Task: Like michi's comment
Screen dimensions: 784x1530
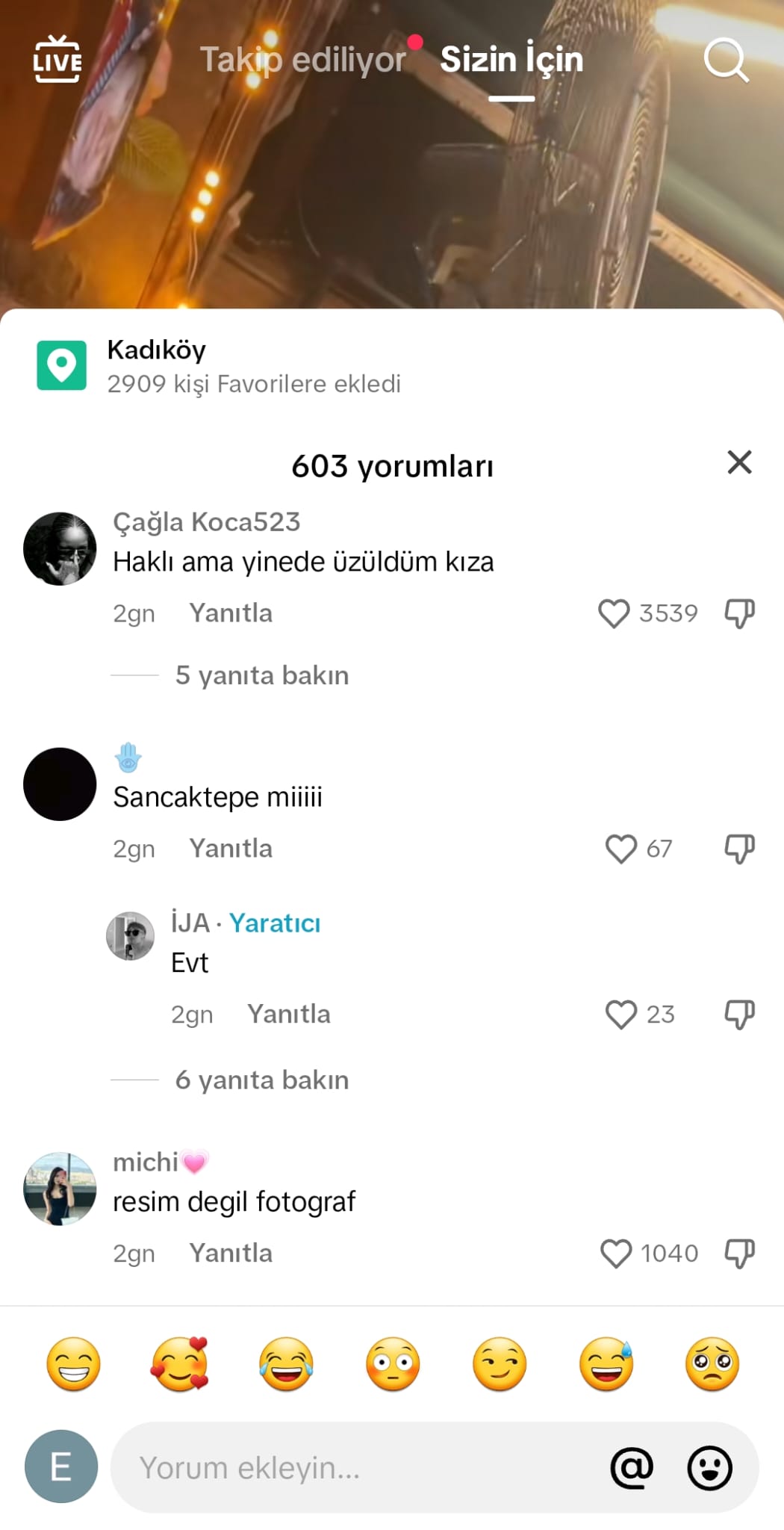Action: 616,1254
